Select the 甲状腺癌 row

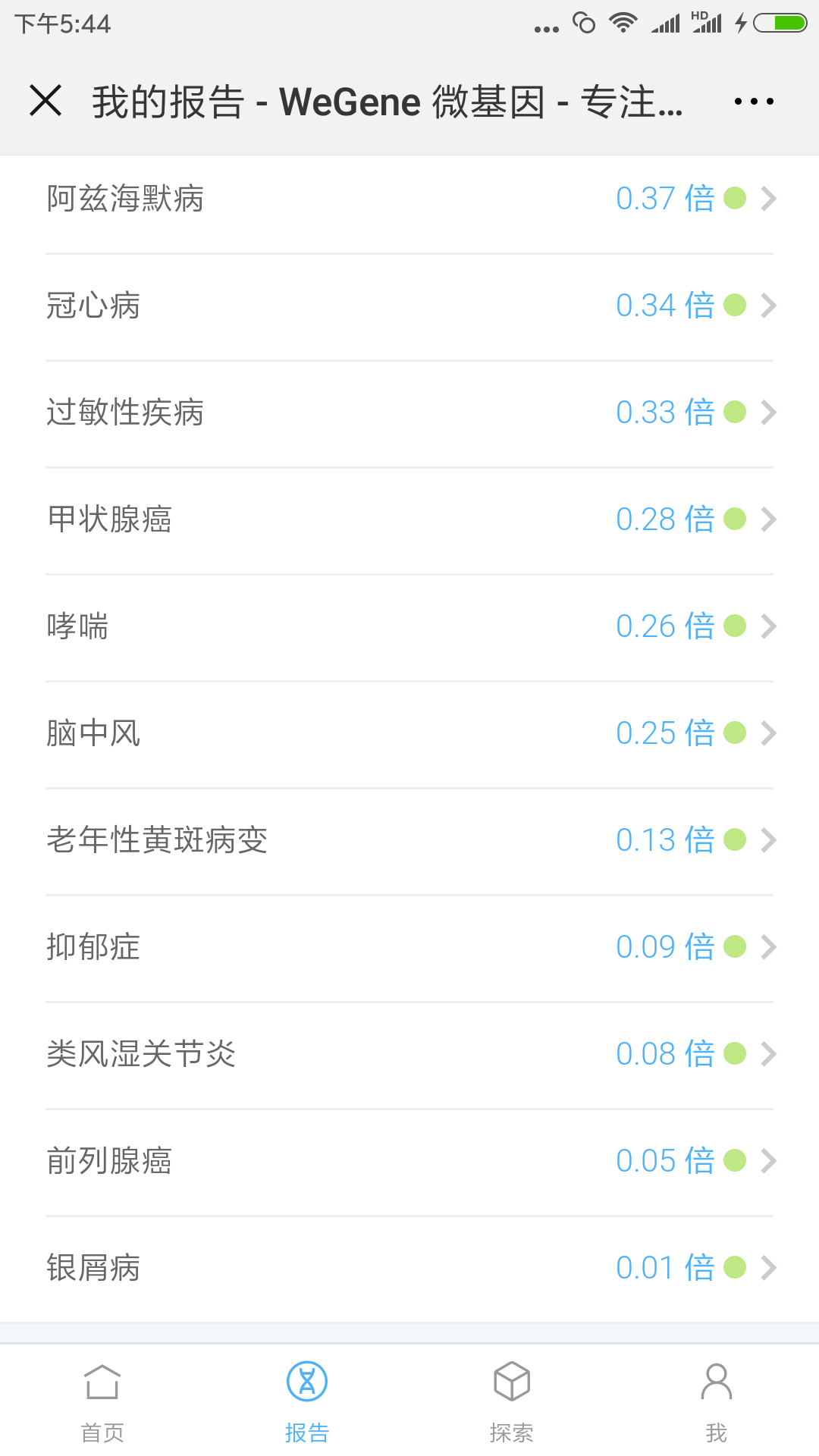pyautogui.click(x=409, y=520)
